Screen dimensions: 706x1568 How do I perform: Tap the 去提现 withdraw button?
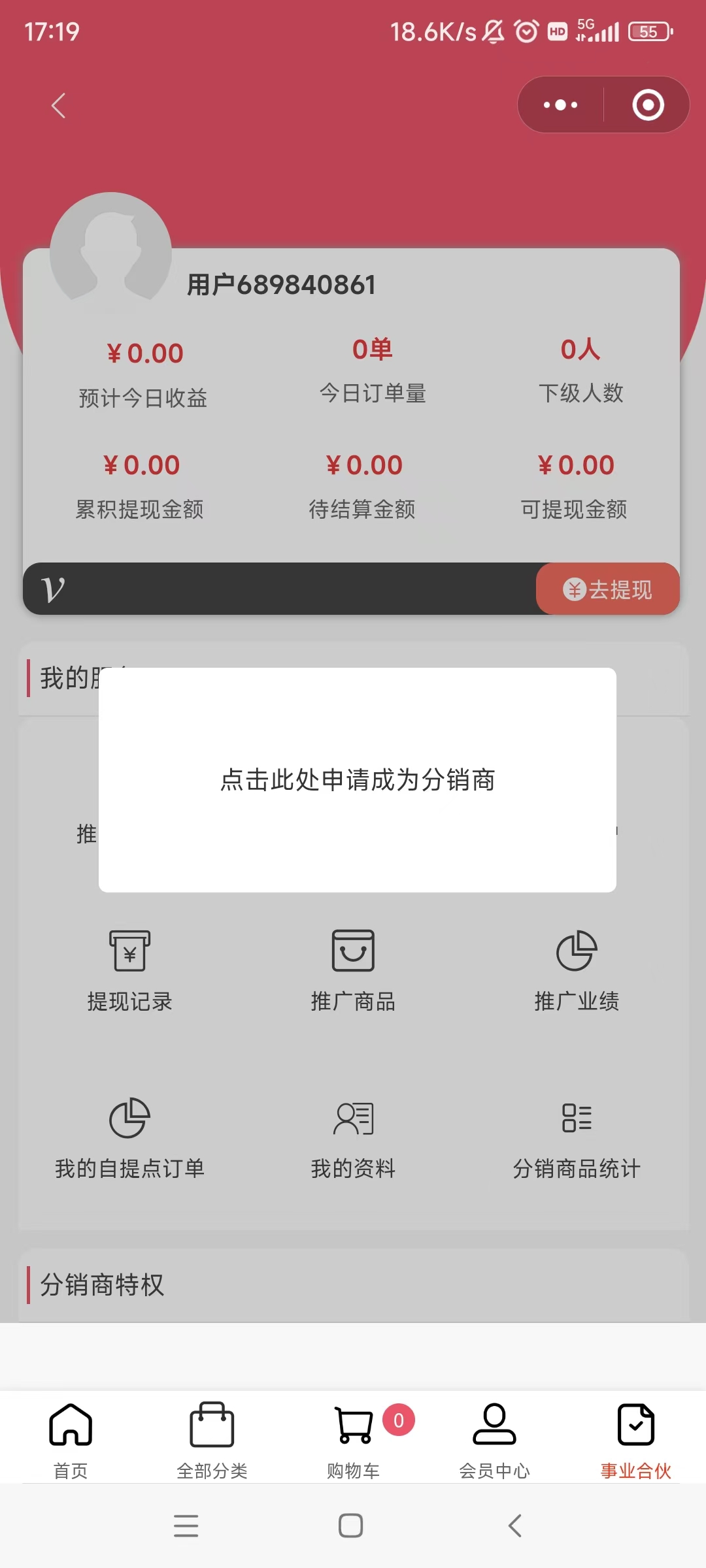click(x=608, y=589)
